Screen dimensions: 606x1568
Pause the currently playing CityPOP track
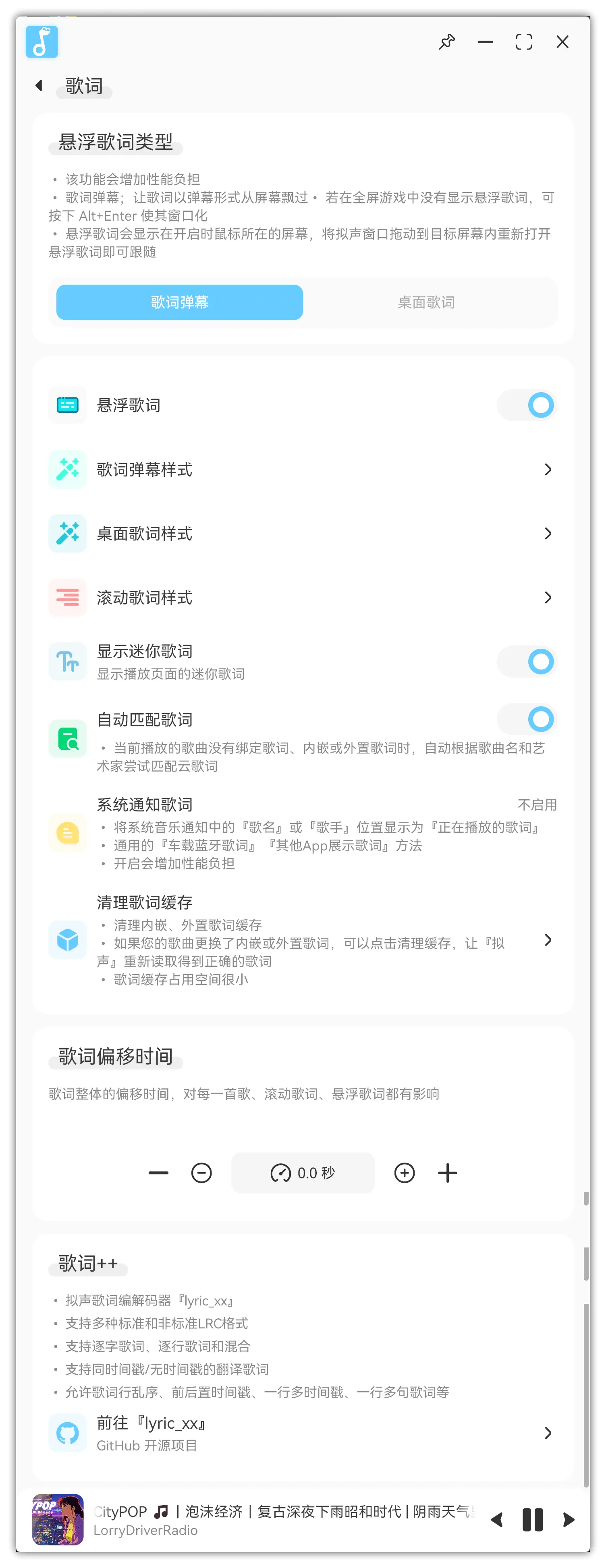(x=533, y=1520)
